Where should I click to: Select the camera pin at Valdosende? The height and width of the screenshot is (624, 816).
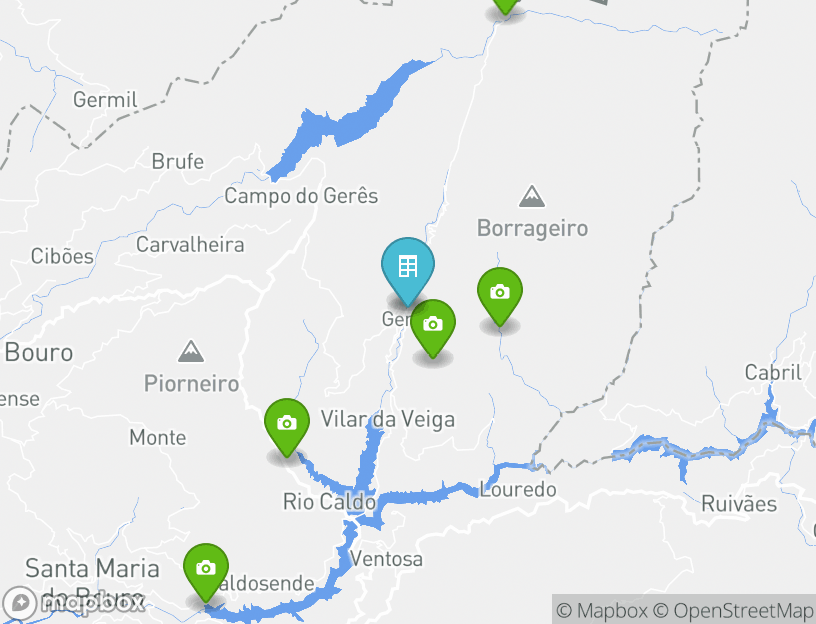pyautogui.click(x=206, y=568)
